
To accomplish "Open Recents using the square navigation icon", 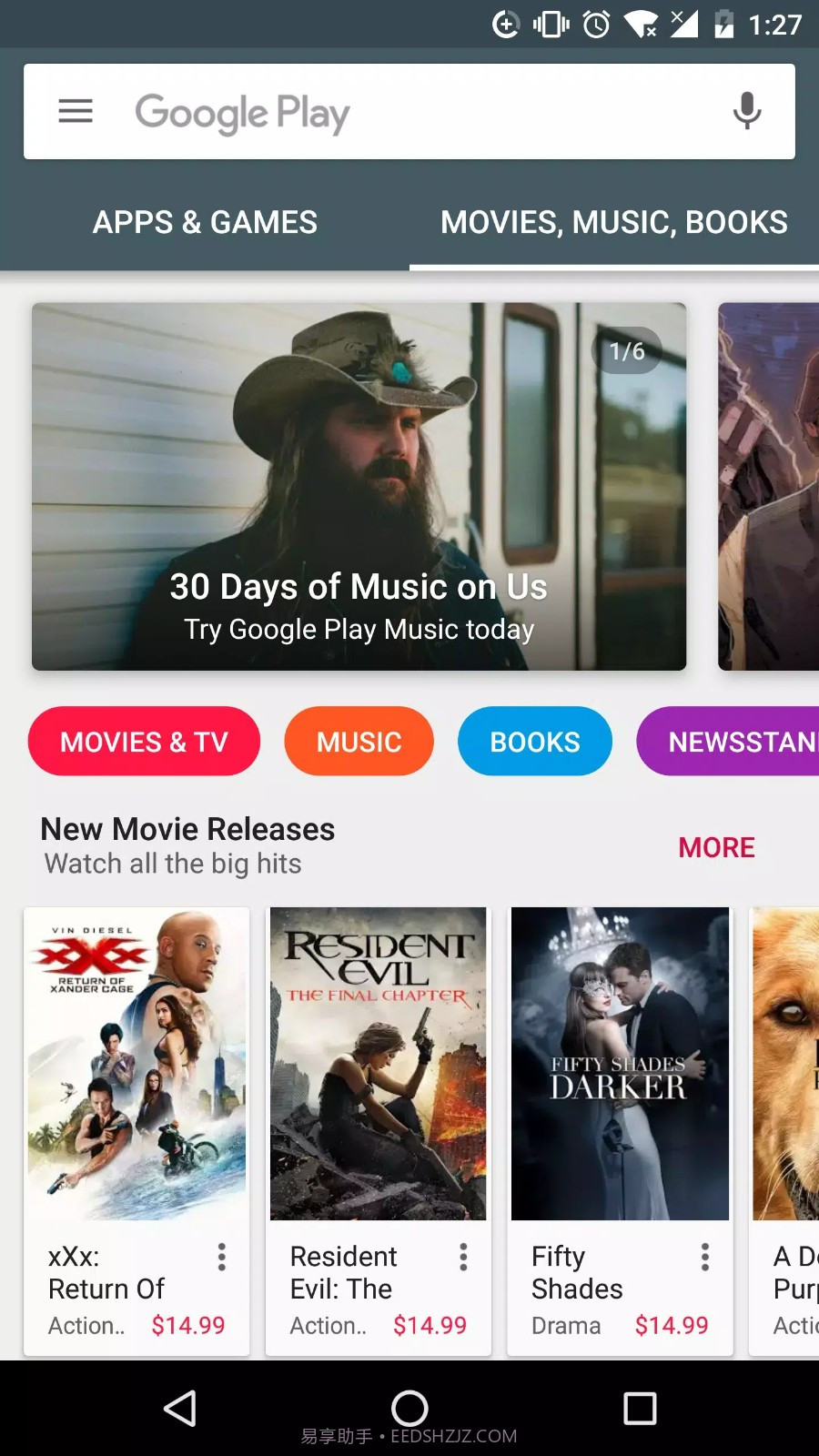I will (x=640, y=1408).
